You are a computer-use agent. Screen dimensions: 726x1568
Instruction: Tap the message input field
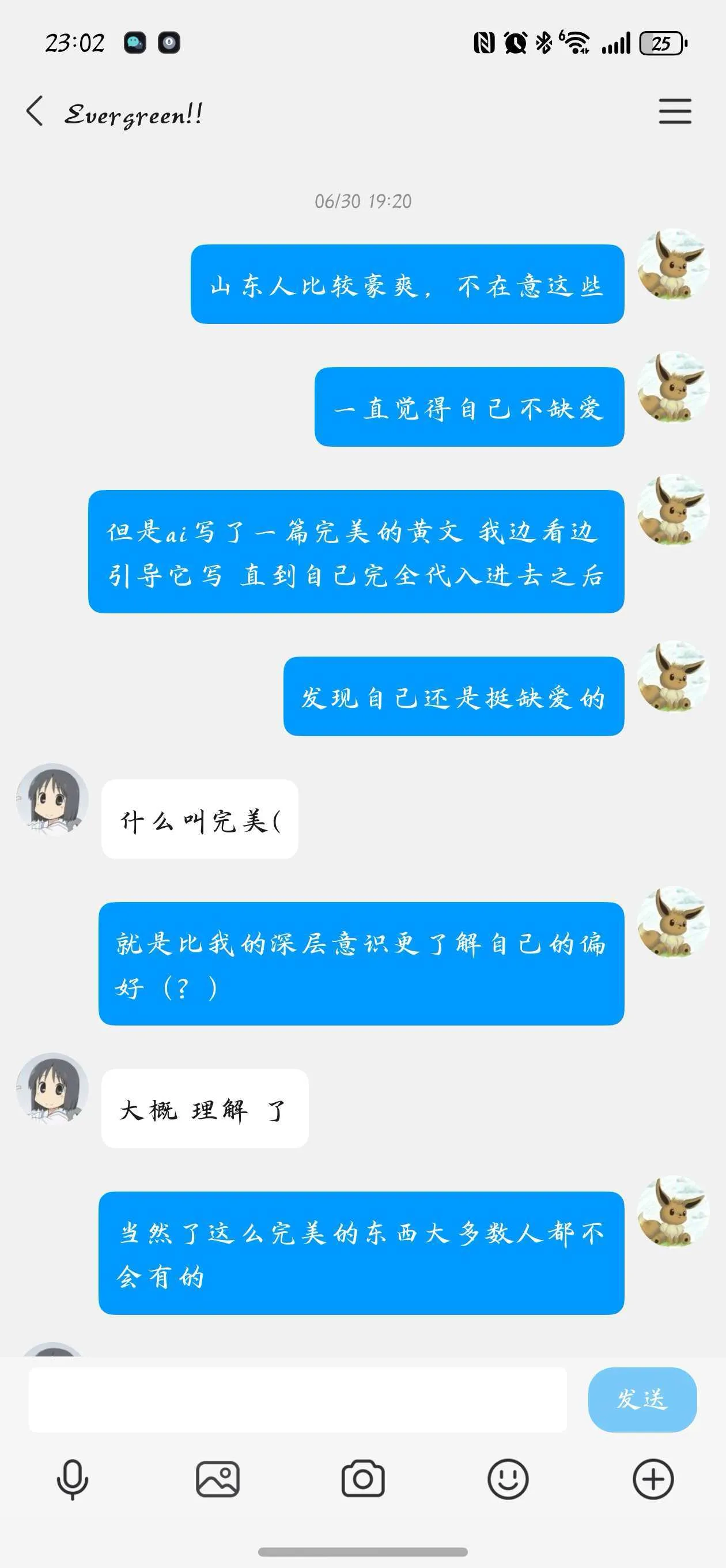coord(297,1400)
